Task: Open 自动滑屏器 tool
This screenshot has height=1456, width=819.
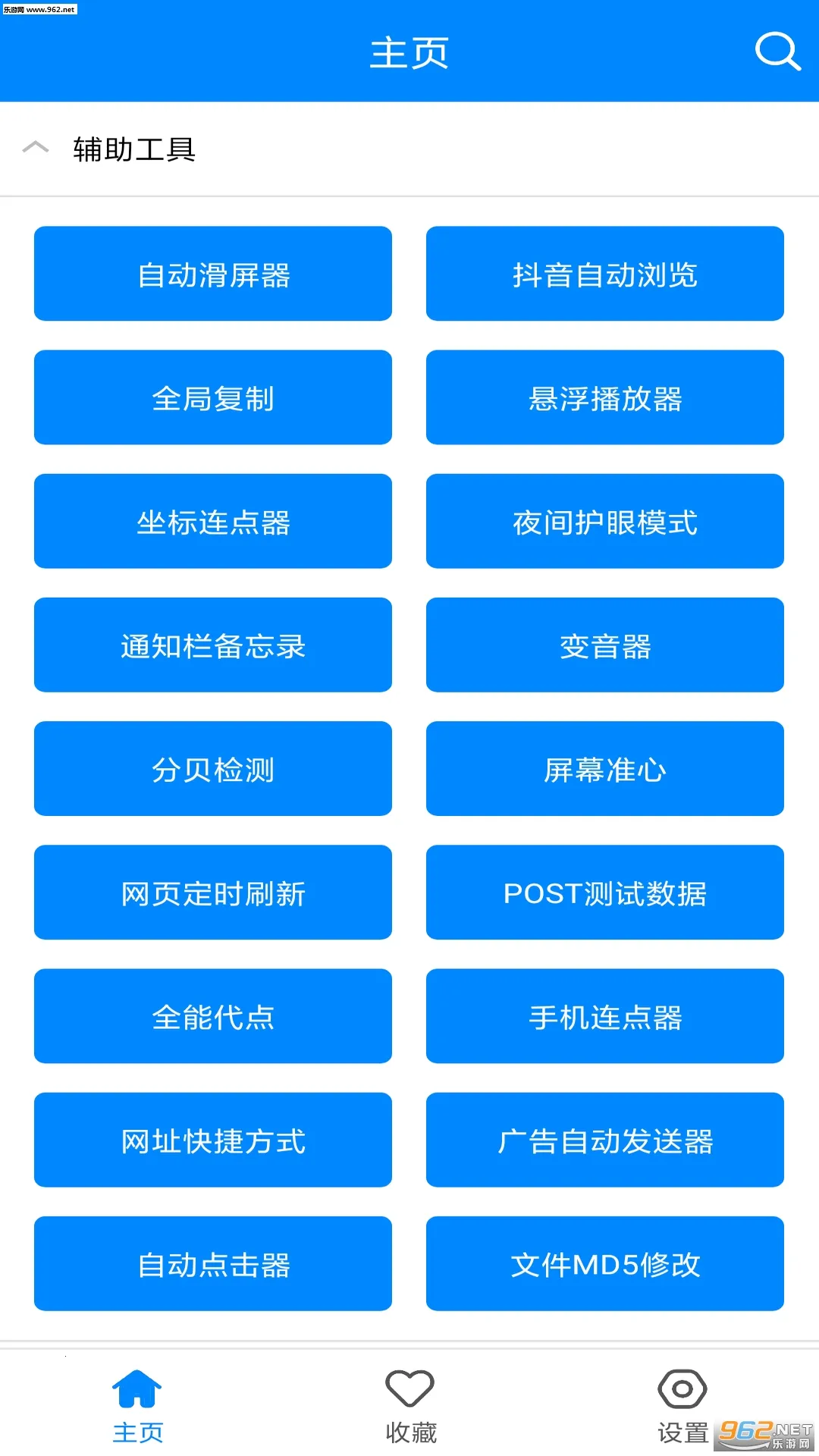Action: pos(213,274)
